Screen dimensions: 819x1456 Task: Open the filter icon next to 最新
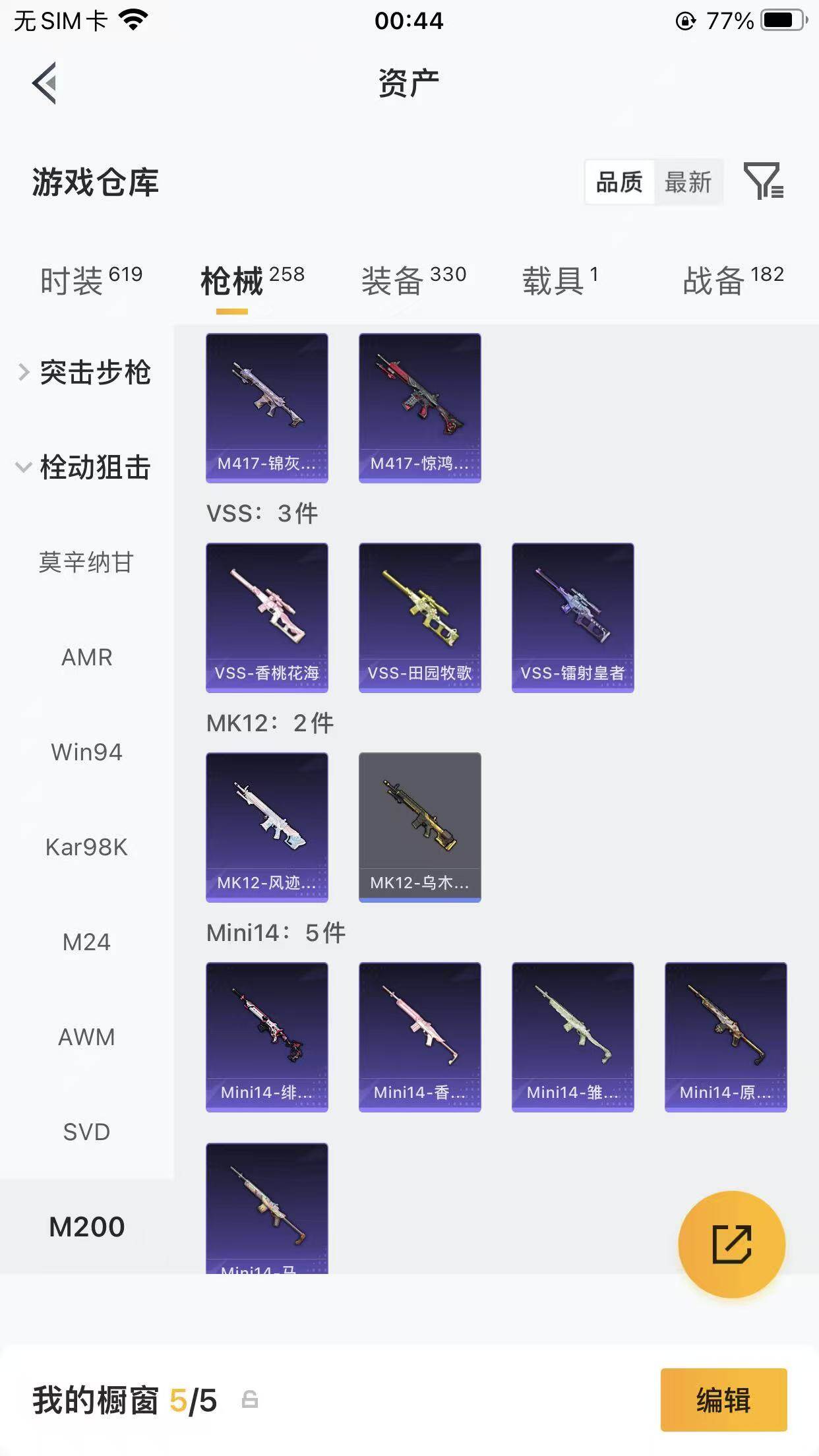tap(763, 181)
